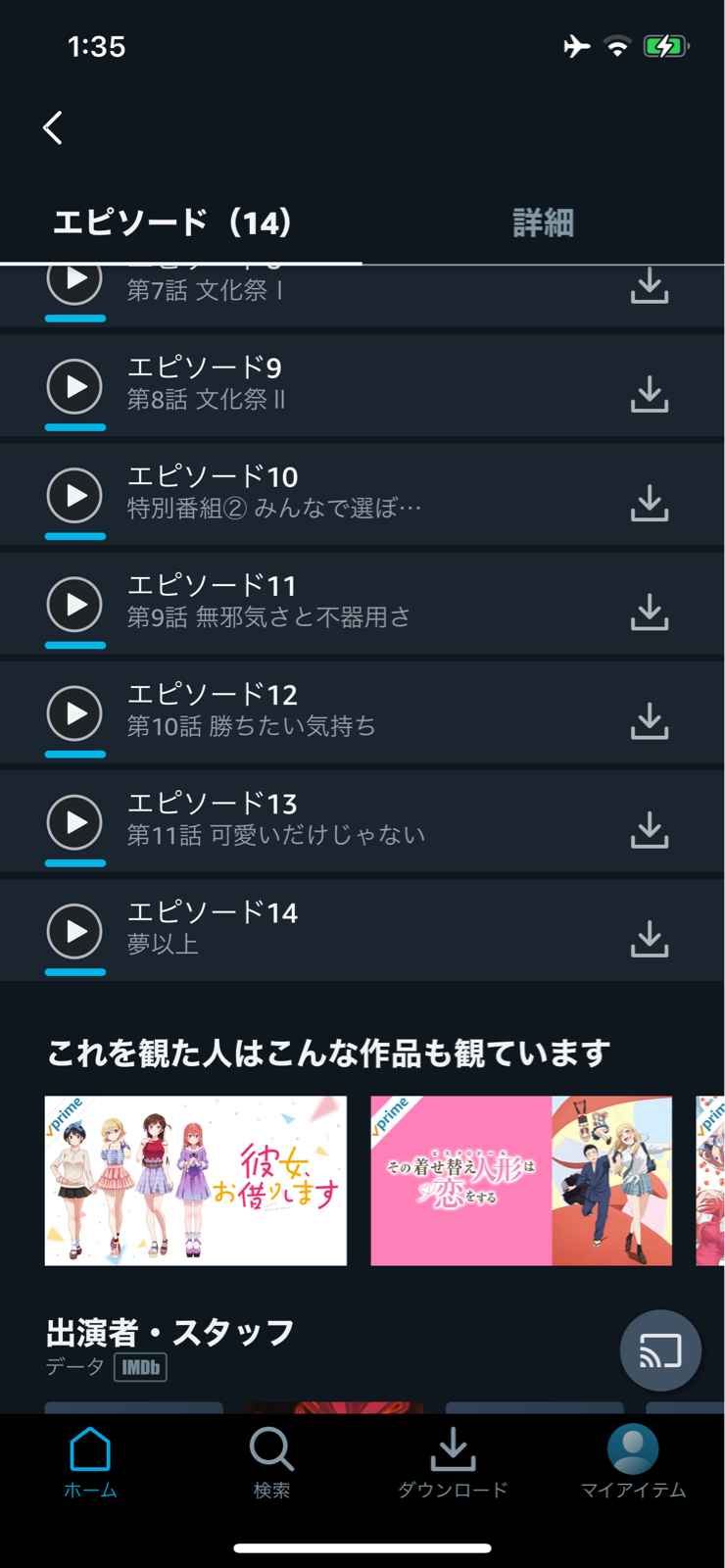Play エピソード10 特別番組②
The image size is (725, 1568).
(74, 496)
